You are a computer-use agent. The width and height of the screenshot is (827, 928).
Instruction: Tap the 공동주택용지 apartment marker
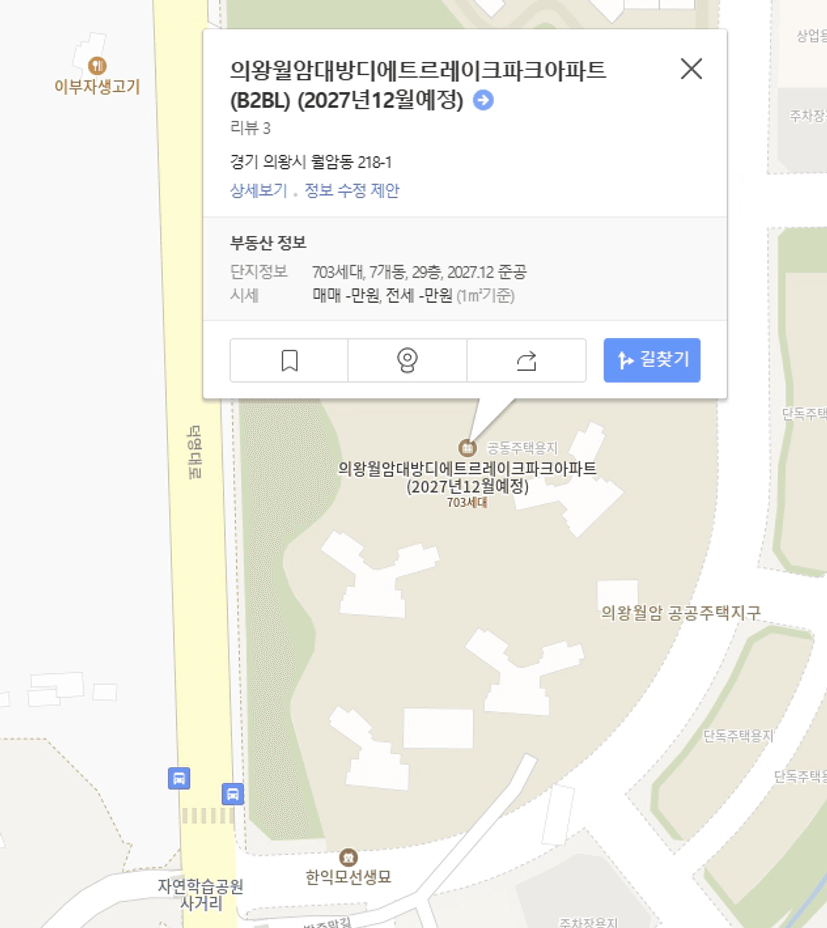(465, 447)
